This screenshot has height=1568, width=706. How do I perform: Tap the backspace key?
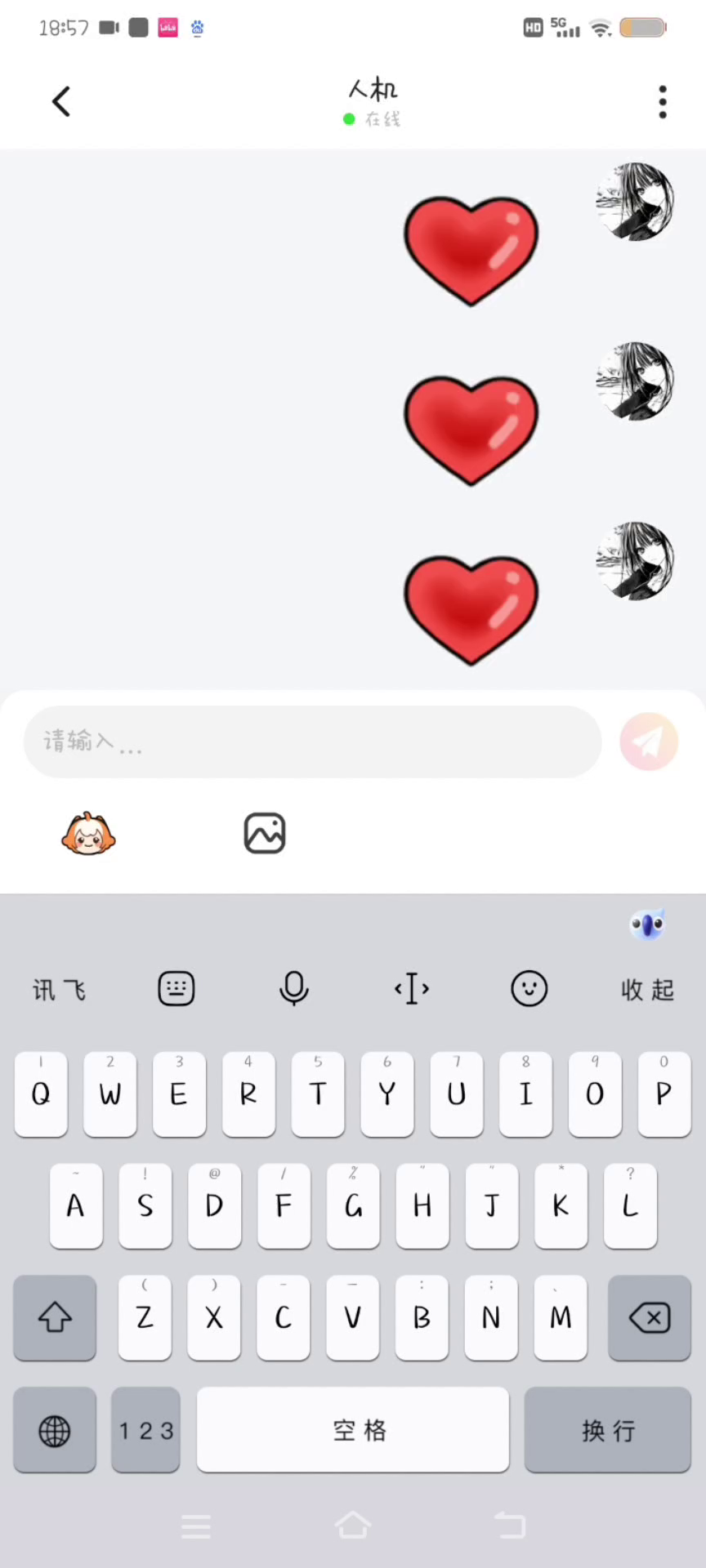click(x=650, y=1317)
